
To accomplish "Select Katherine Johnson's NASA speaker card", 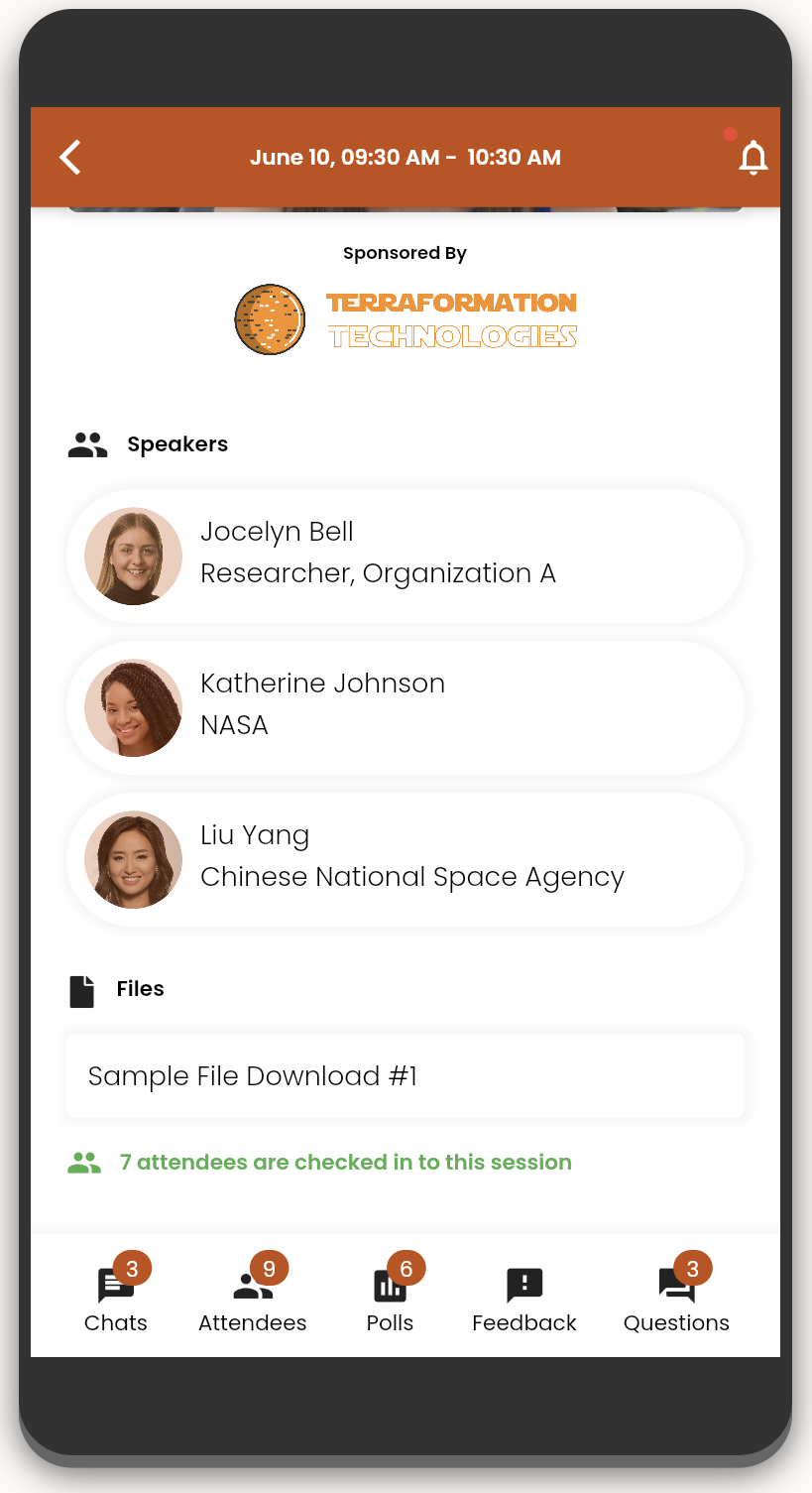I will click(405, 707).
